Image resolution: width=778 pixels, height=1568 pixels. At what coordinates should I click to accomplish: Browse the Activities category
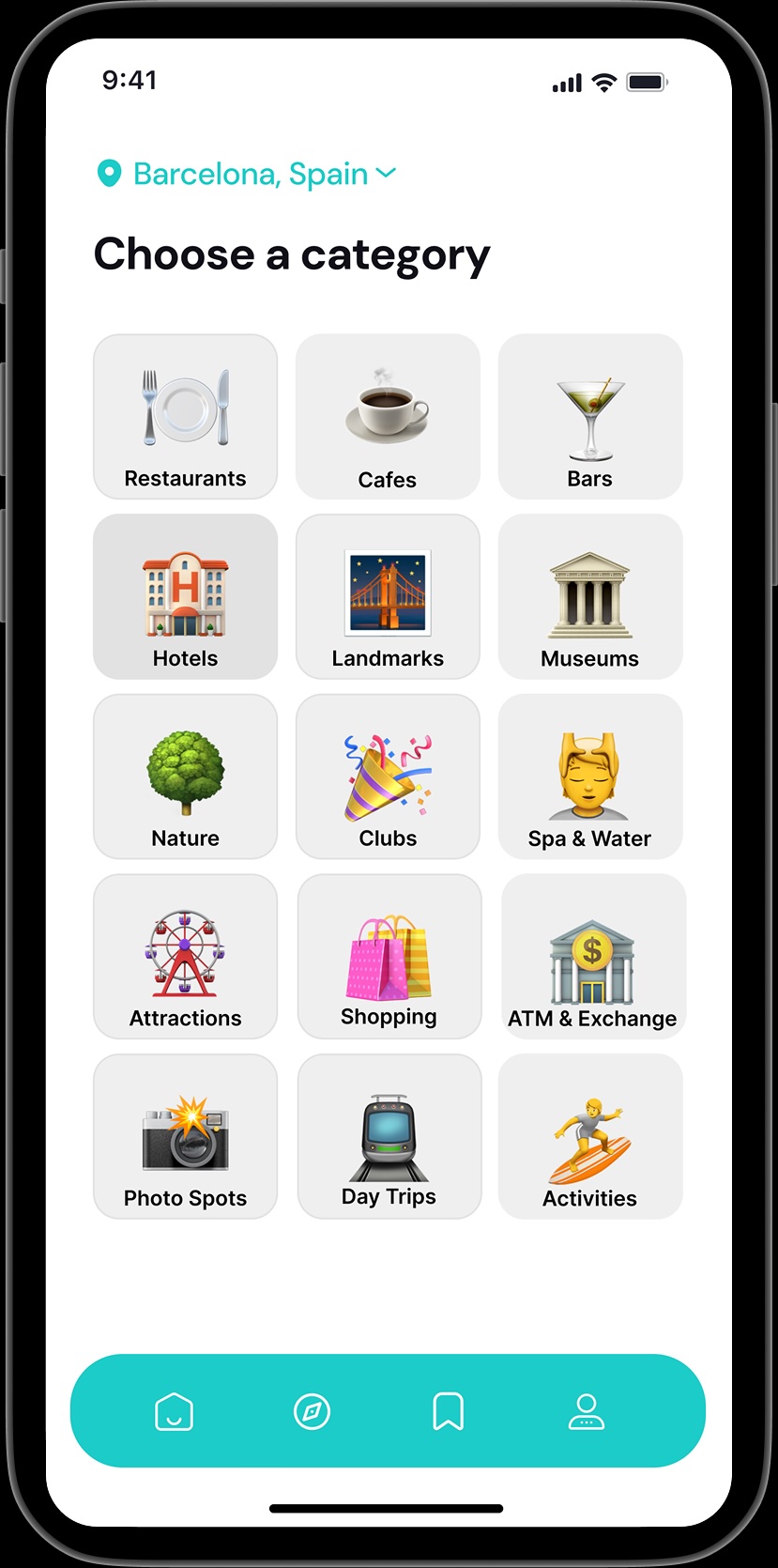[x=589, y=1137]
